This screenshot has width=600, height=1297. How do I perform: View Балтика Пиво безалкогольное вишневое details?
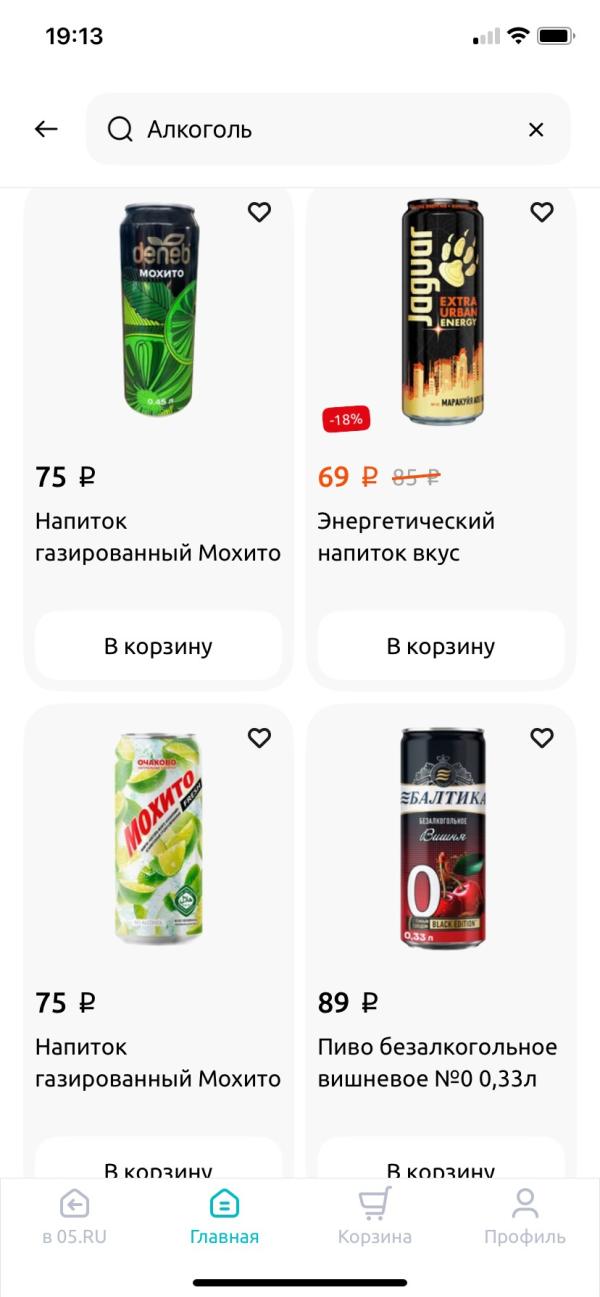442,840
